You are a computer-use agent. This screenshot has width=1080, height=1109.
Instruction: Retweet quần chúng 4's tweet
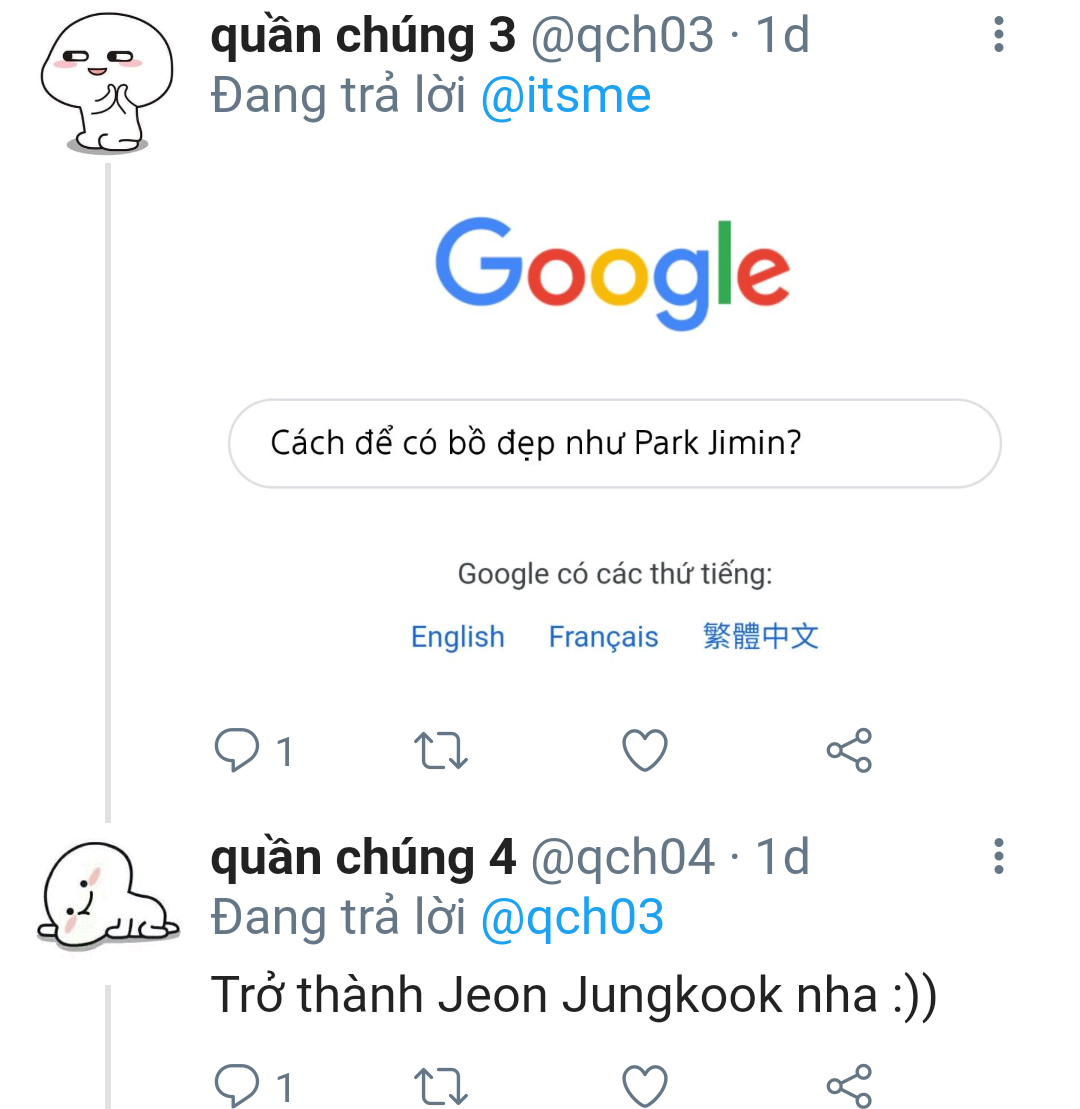[441, 1087]
